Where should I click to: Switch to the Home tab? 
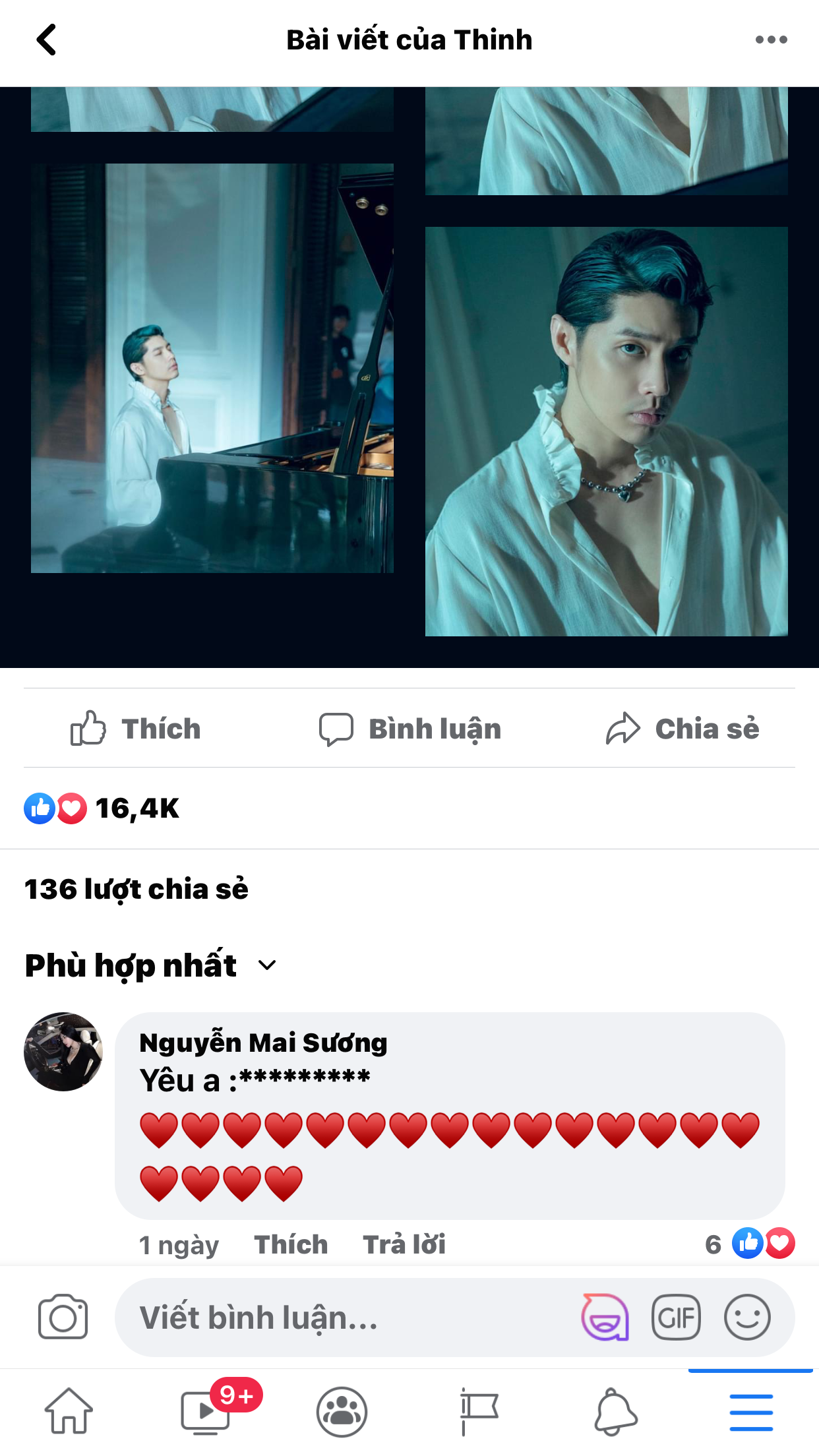click(x=69, y=1411)
